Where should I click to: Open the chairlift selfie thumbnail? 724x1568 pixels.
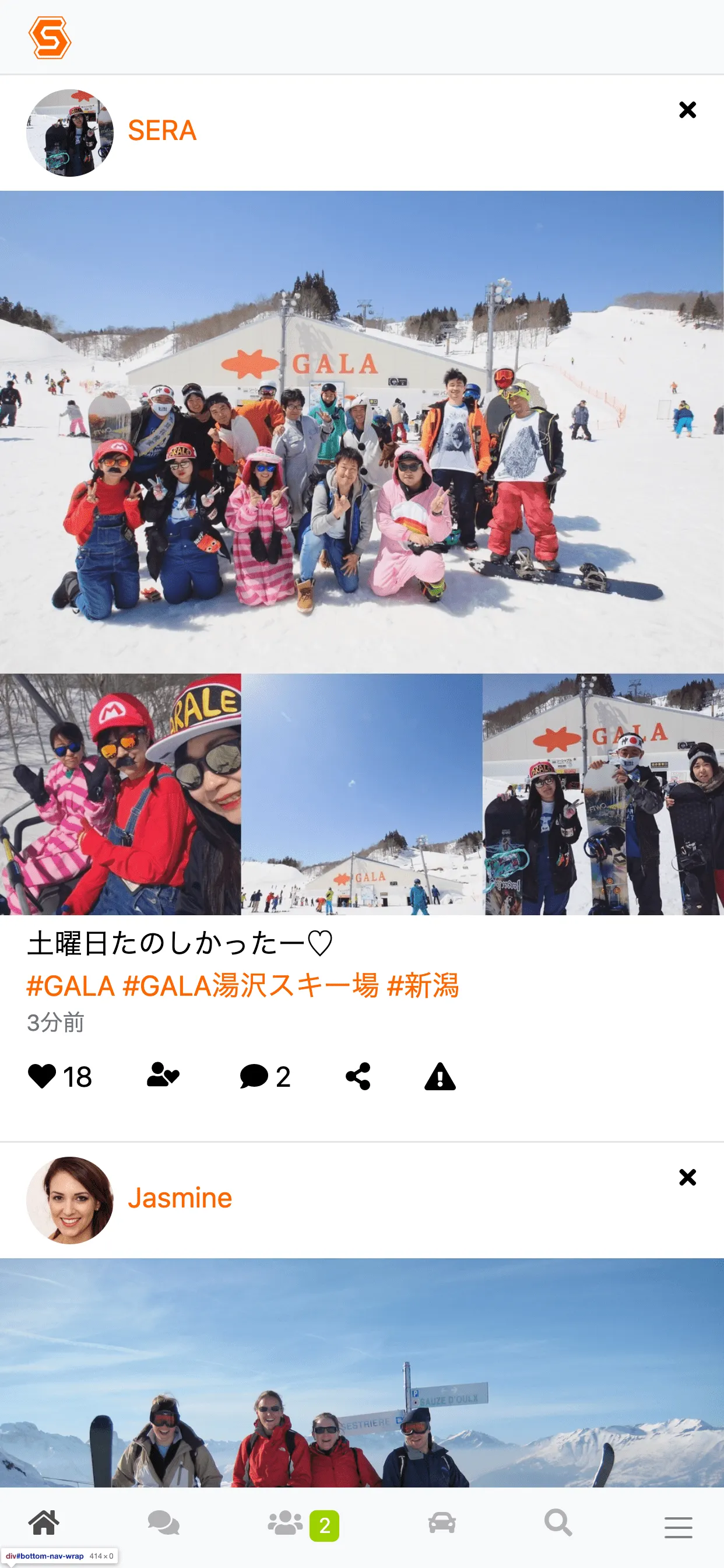[x=121, y=794]
